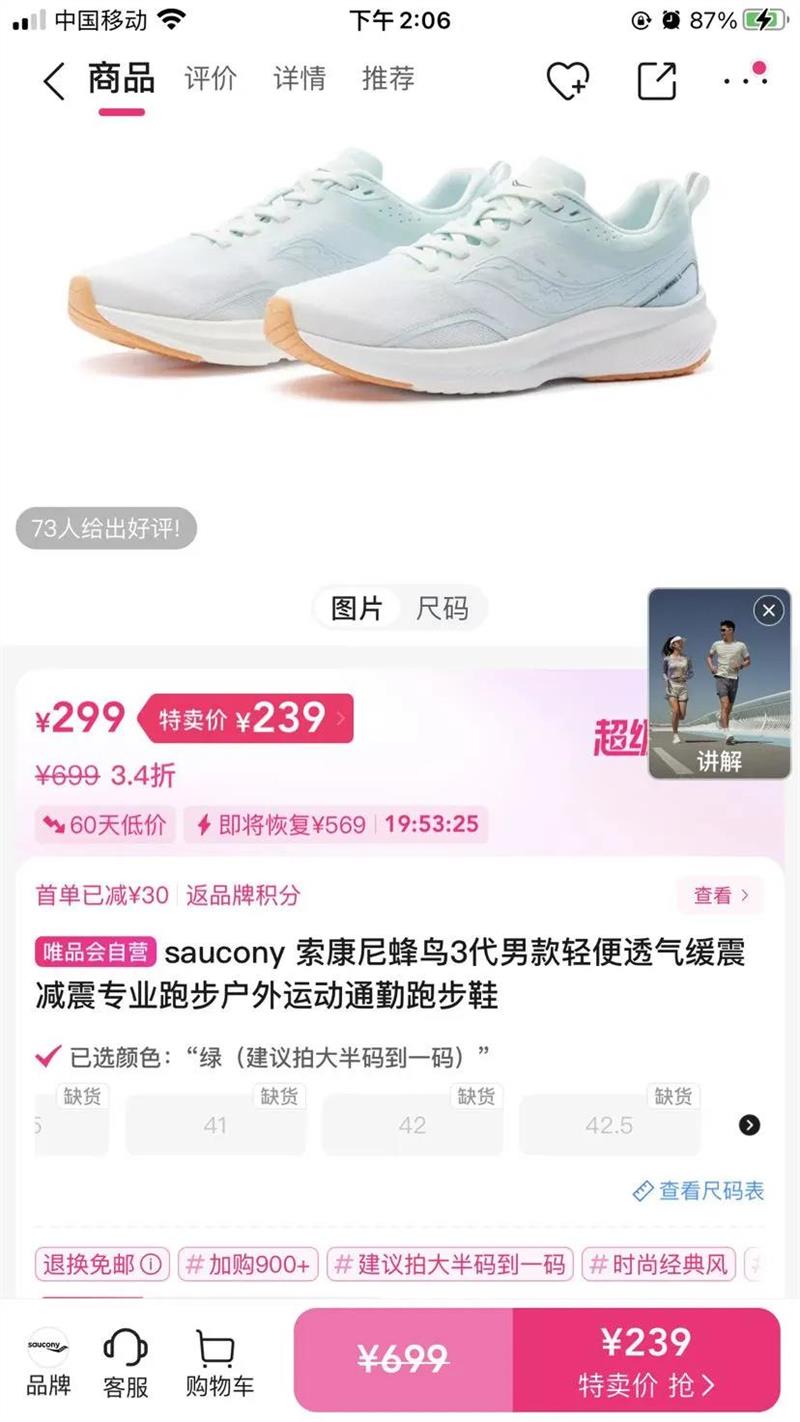Switch to the 评价 tab
Viewport: 800px width, 1422px height.
211,78
